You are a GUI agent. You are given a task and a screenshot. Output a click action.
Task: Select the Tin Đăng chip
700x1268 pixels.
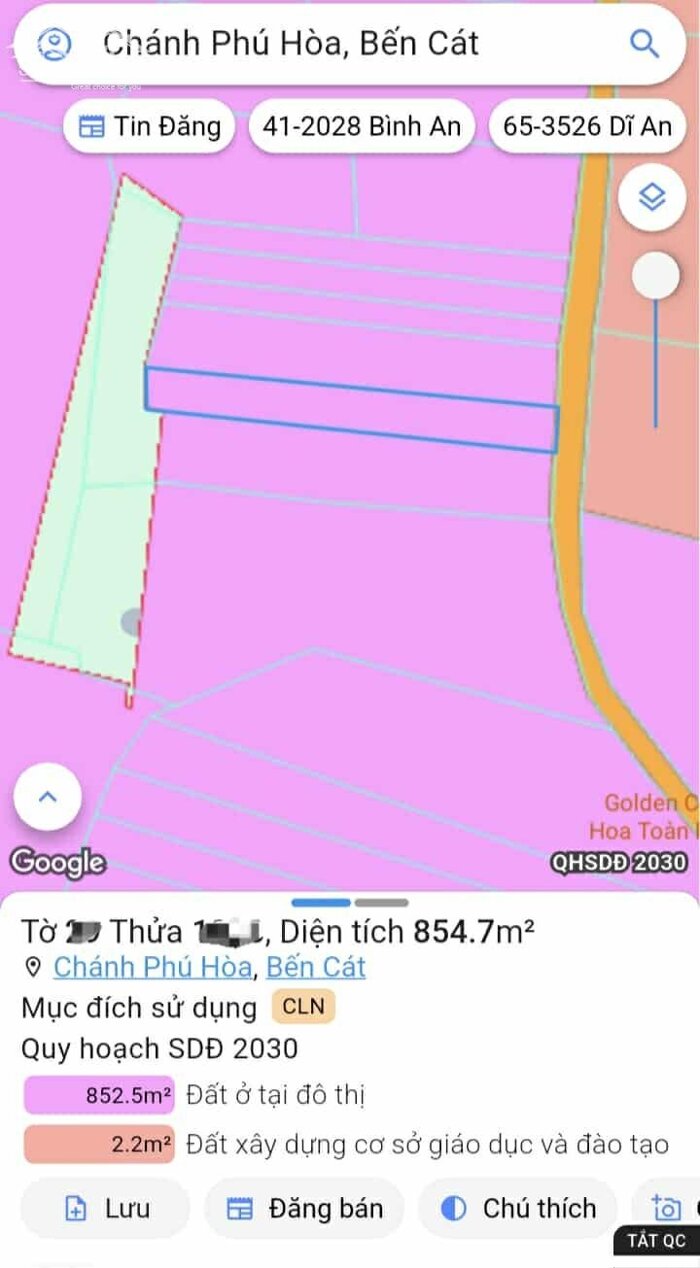(150, 126)
